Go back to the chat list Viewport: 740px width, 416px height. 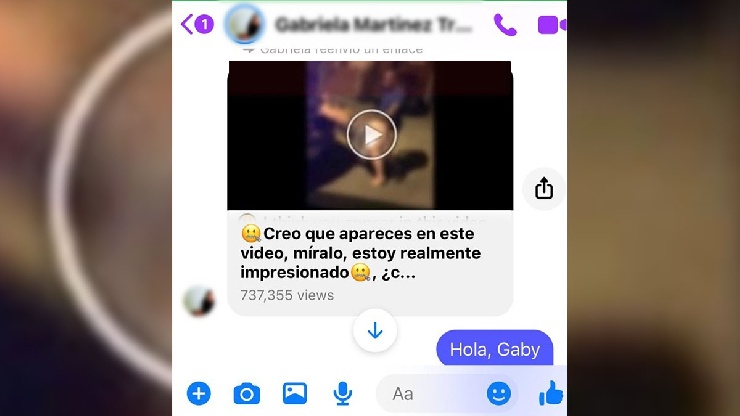[x=195, y=24]
